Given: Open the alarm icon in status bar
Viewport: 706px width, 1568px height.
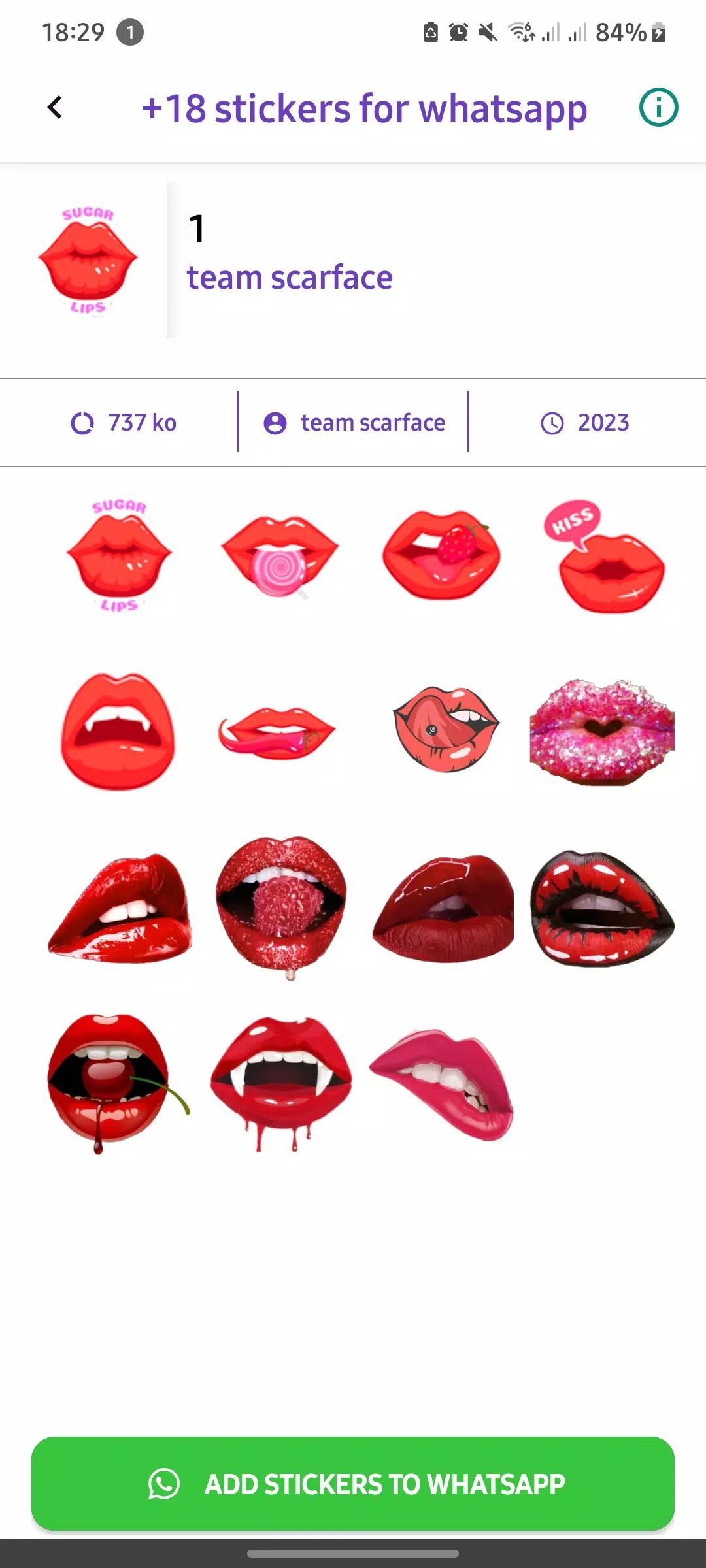Looking at the screenshot, I should (x=458, y=32).
